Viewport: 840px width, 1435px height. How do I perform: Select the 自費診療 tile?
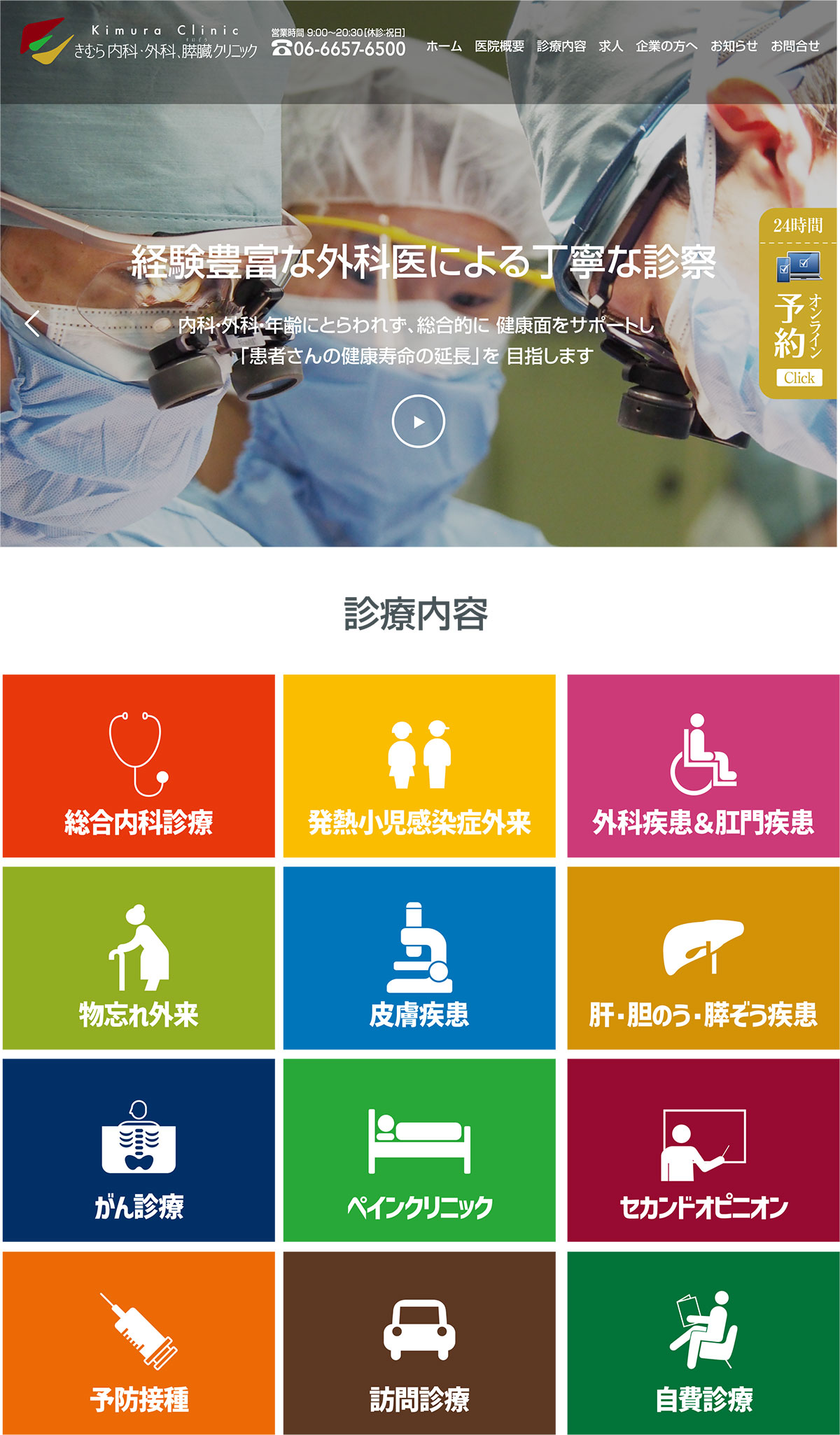pos(703,1343)
